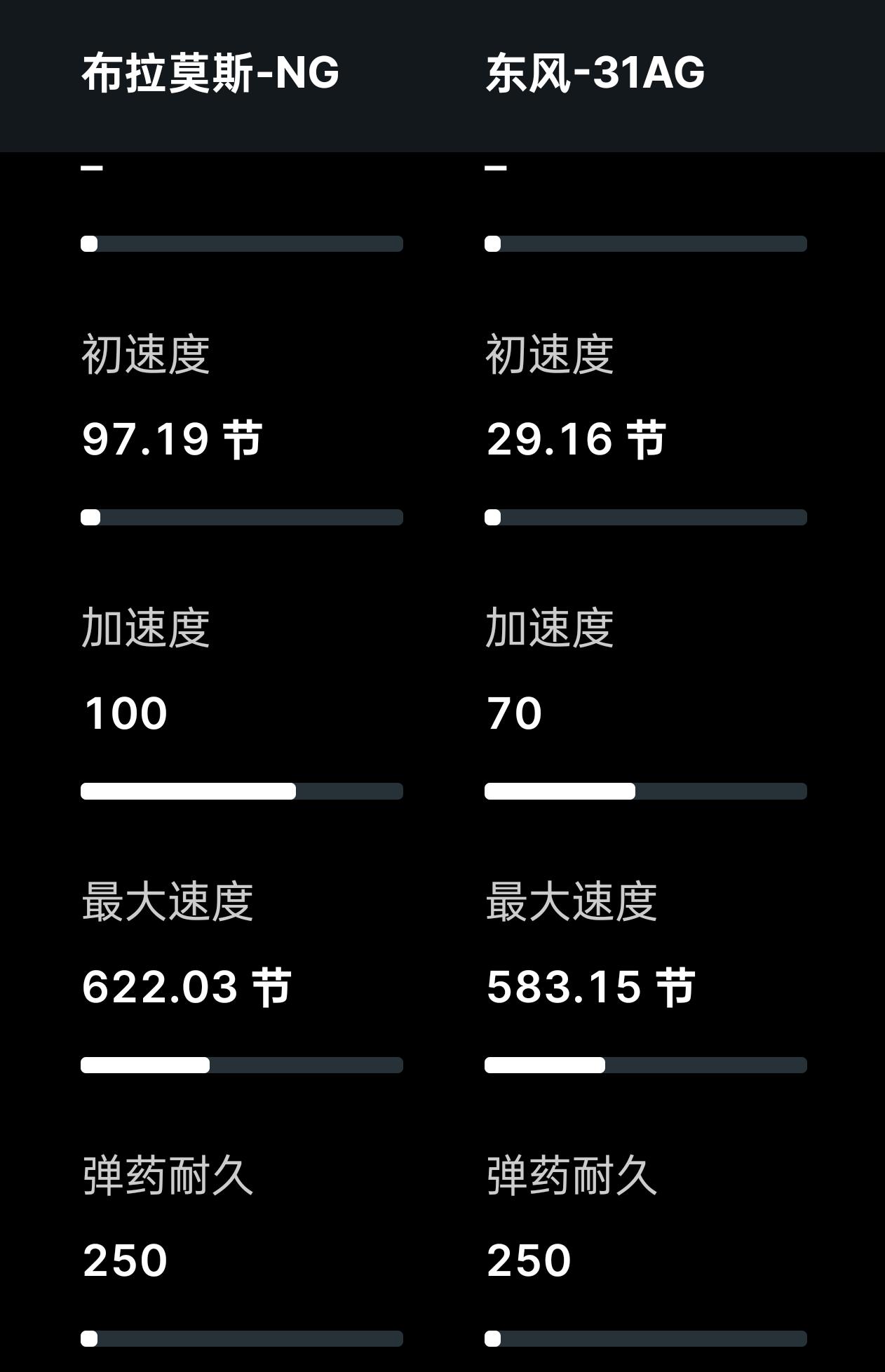Click the 最大速度 label for 东风-31AG
885x1372 pixels.
[x=572, y=903]
